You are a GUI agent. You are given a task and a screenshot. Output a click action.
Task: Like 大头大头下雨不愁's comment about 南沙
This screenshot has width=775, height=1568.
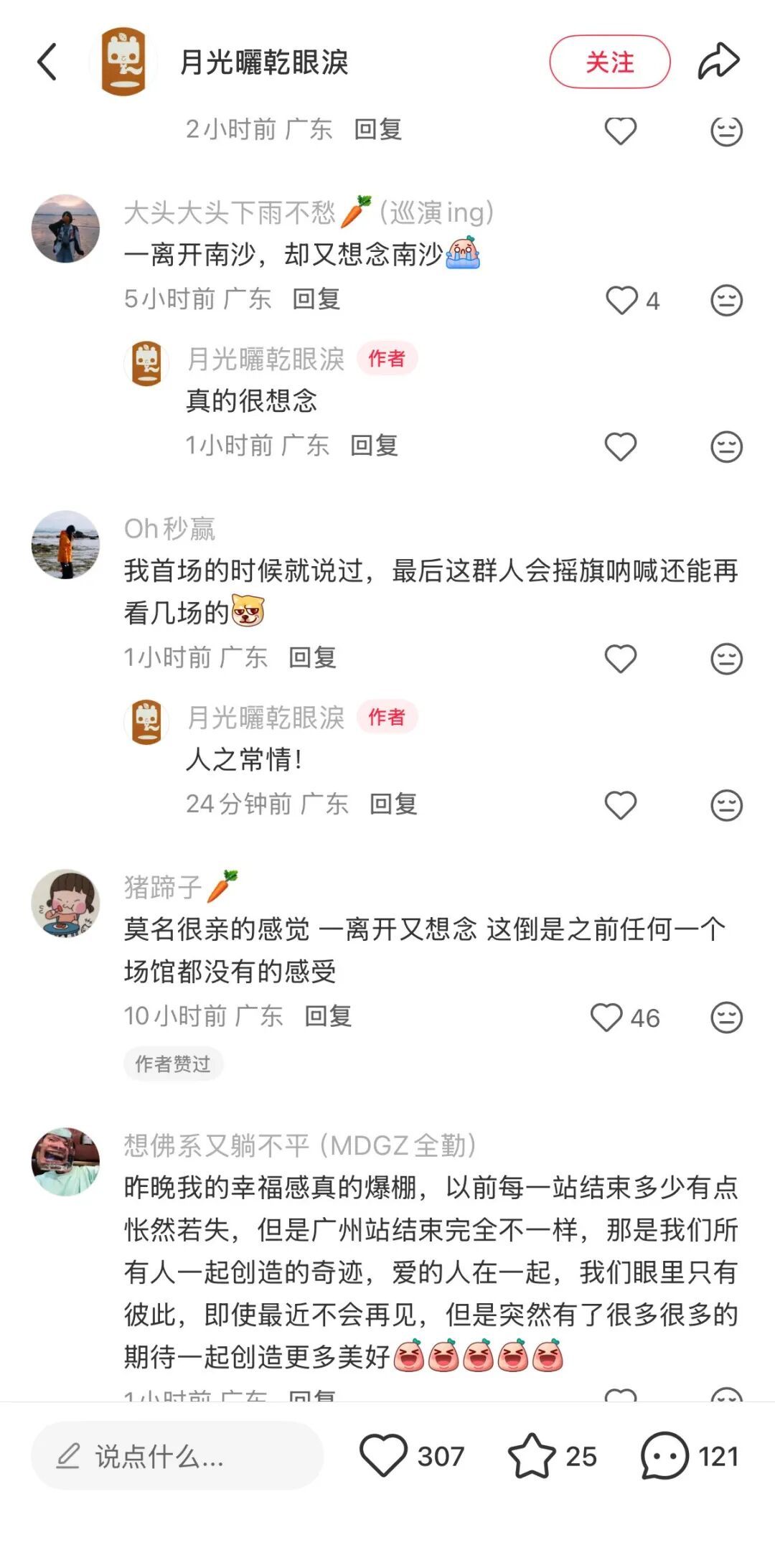(x=621, y=300)
